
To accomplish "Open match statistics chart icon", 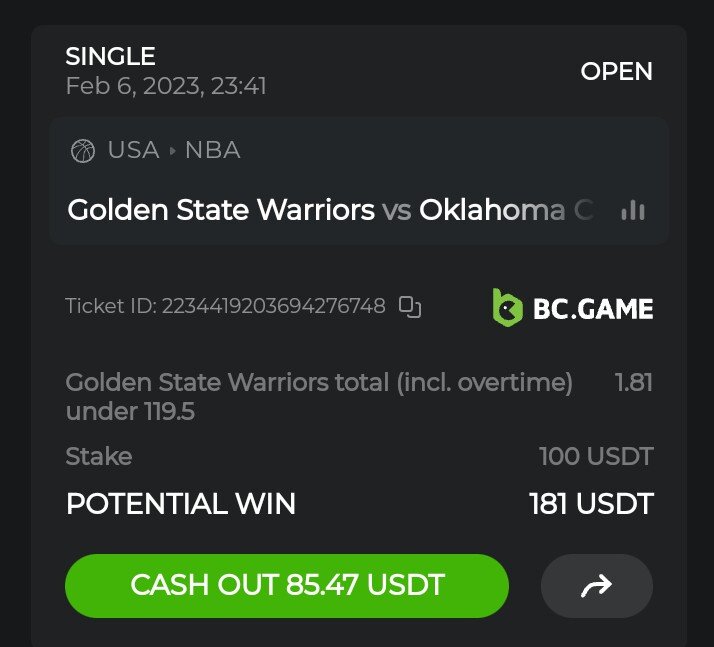I will click(633, 210).
